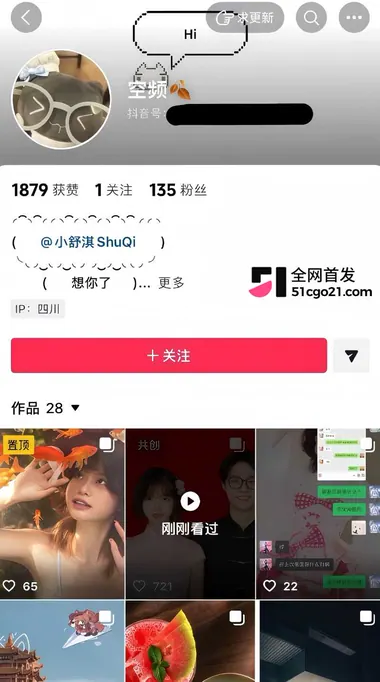Follow this user with +关注

point(169,355)
